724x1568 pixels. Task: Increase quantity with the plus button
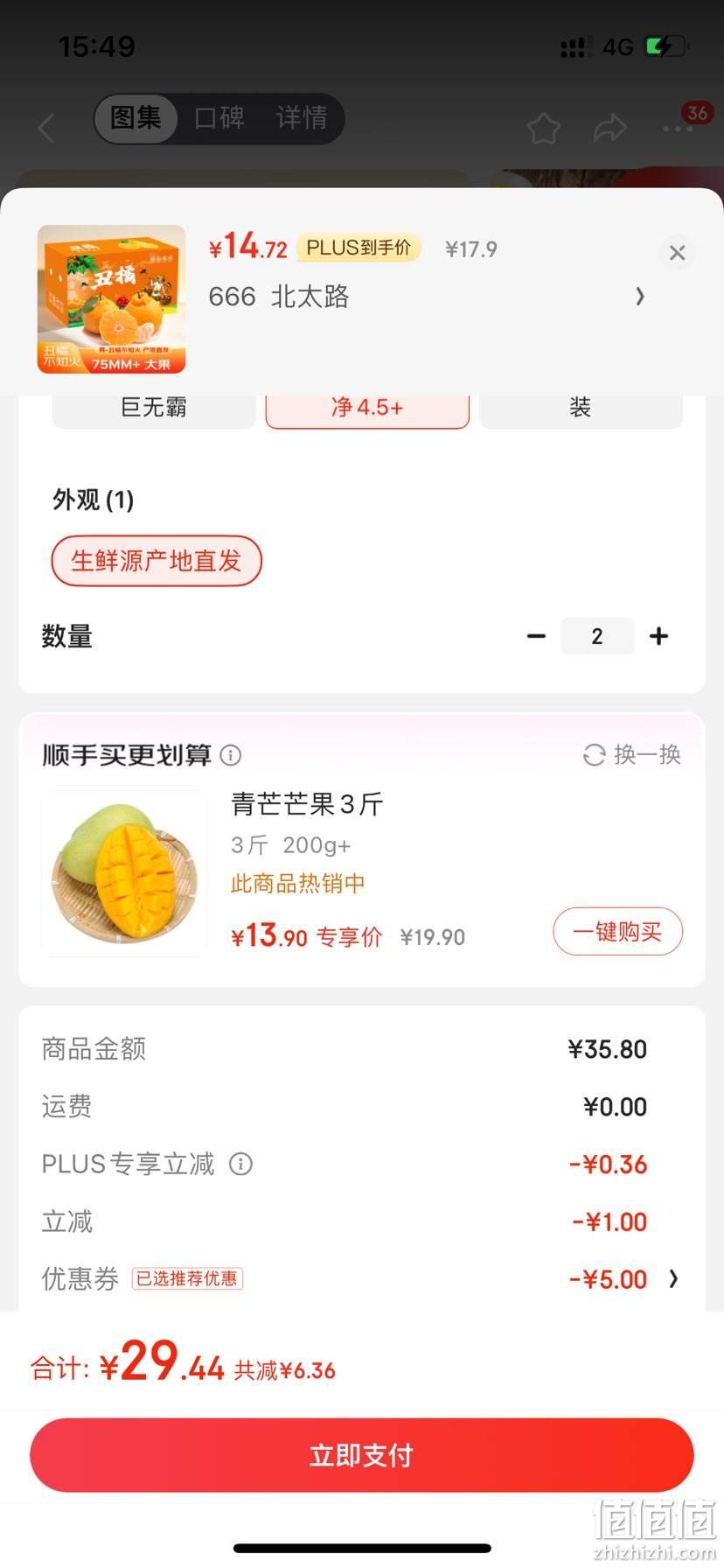click(x=659, y=636)
